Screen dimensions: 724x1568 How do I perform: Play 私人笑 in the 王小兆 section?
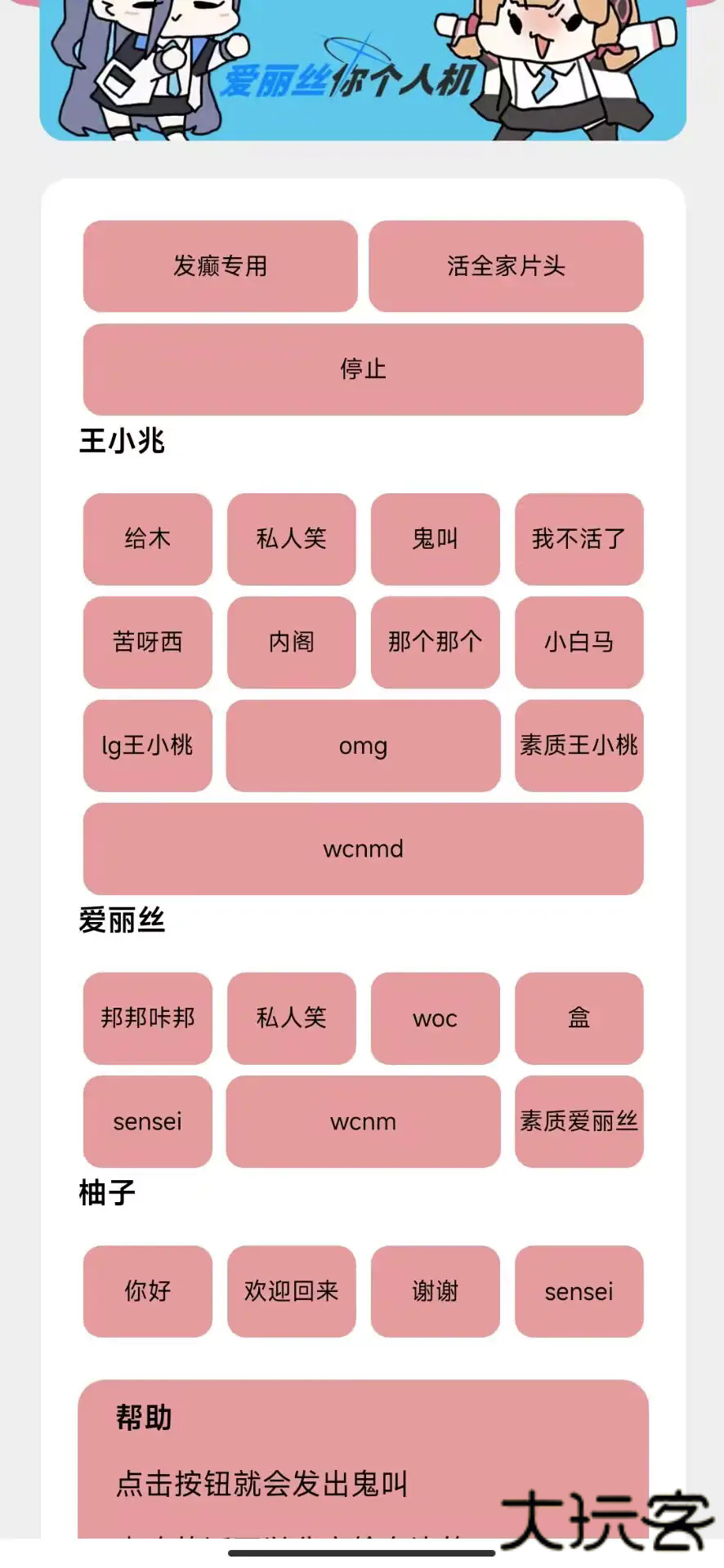291,539
